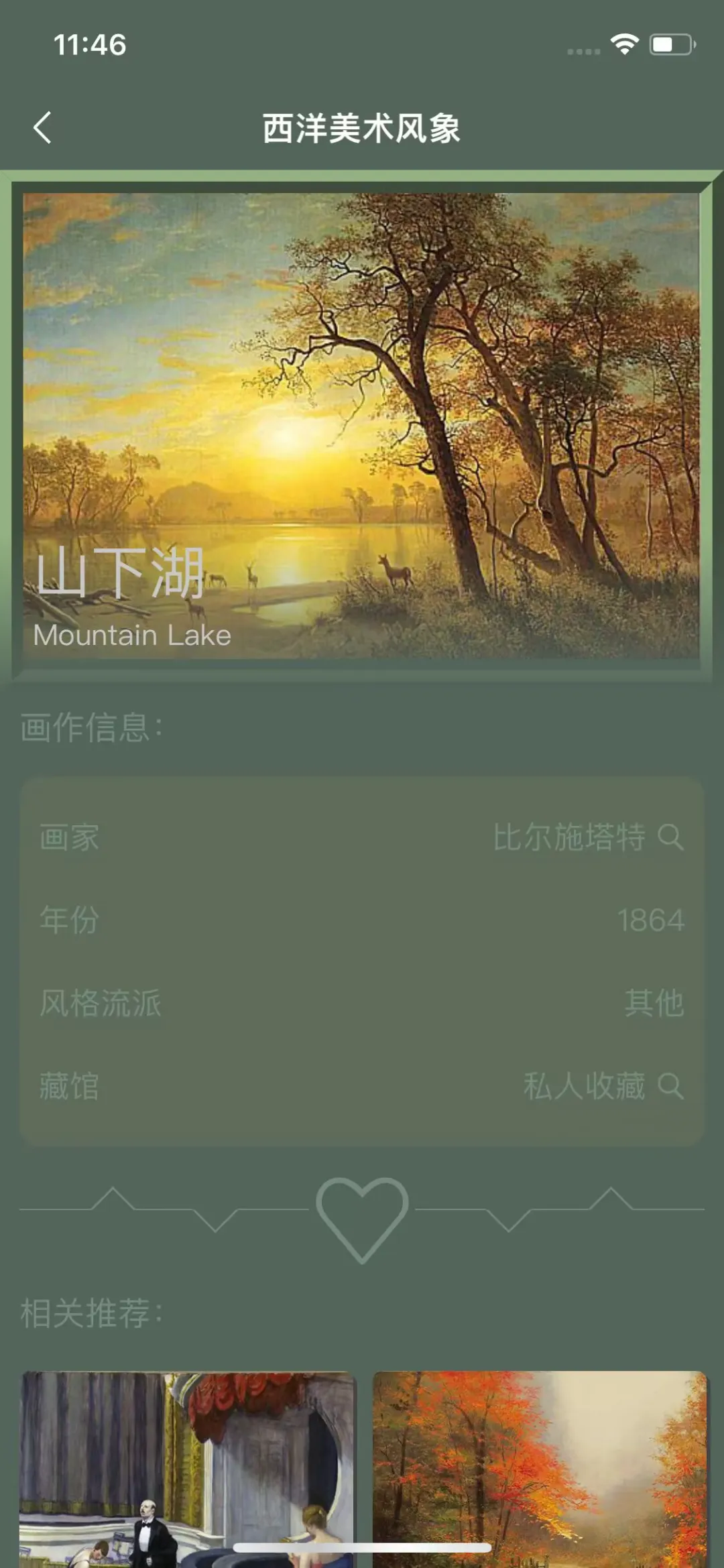Open the recommended theater scene painting

188,1468
